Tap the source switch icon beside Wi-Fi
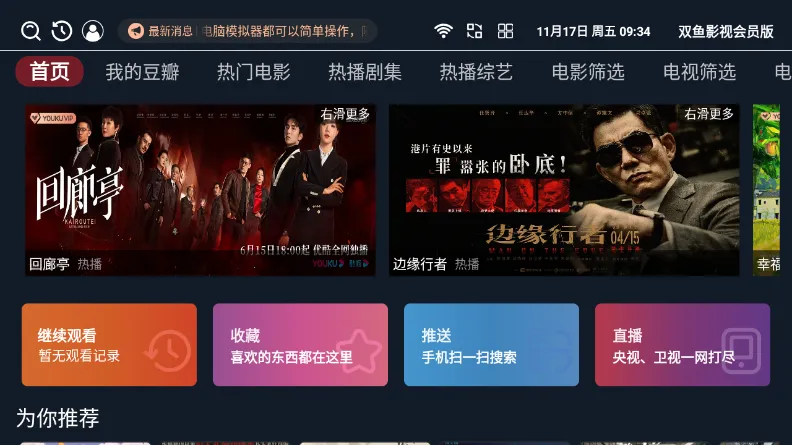The height and width of the screenshot is (445, 792). pyautogui.click(x=475, y=31)
